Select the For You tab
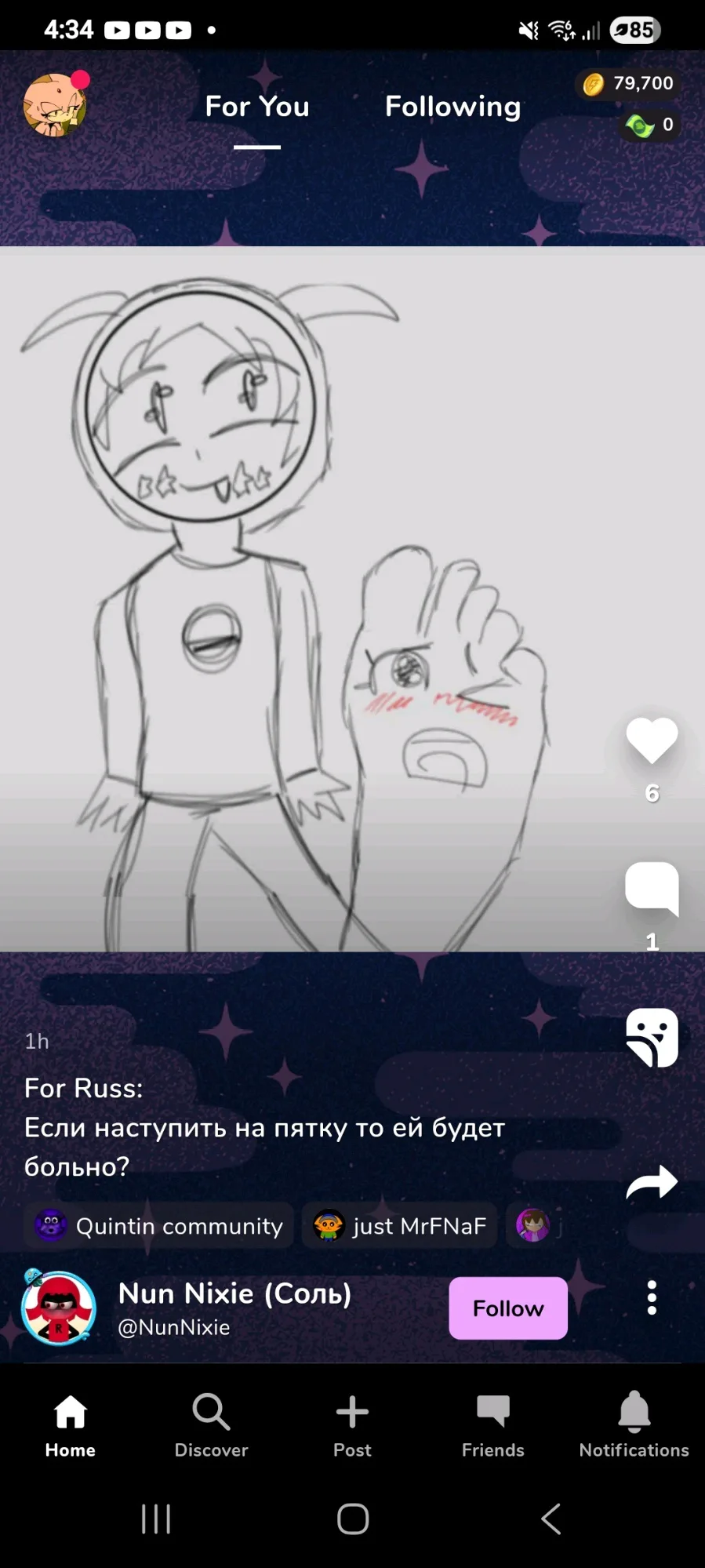The height and width of the screenshot is (1568, 705). pyautogui.click(x=257, y=107)
